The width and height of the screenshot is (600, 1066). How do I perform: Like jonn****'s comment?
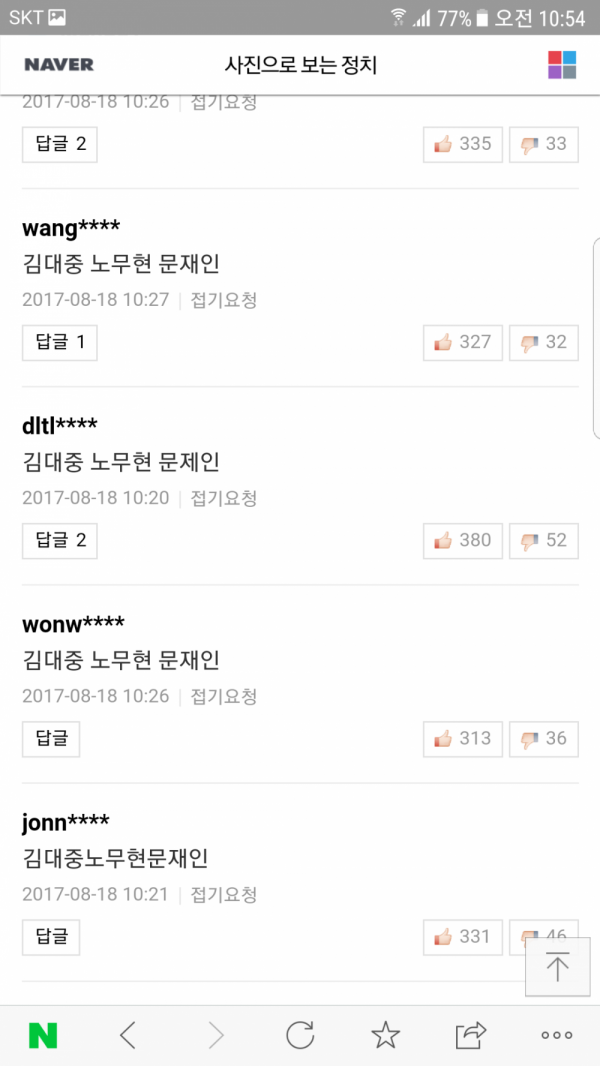463,936
